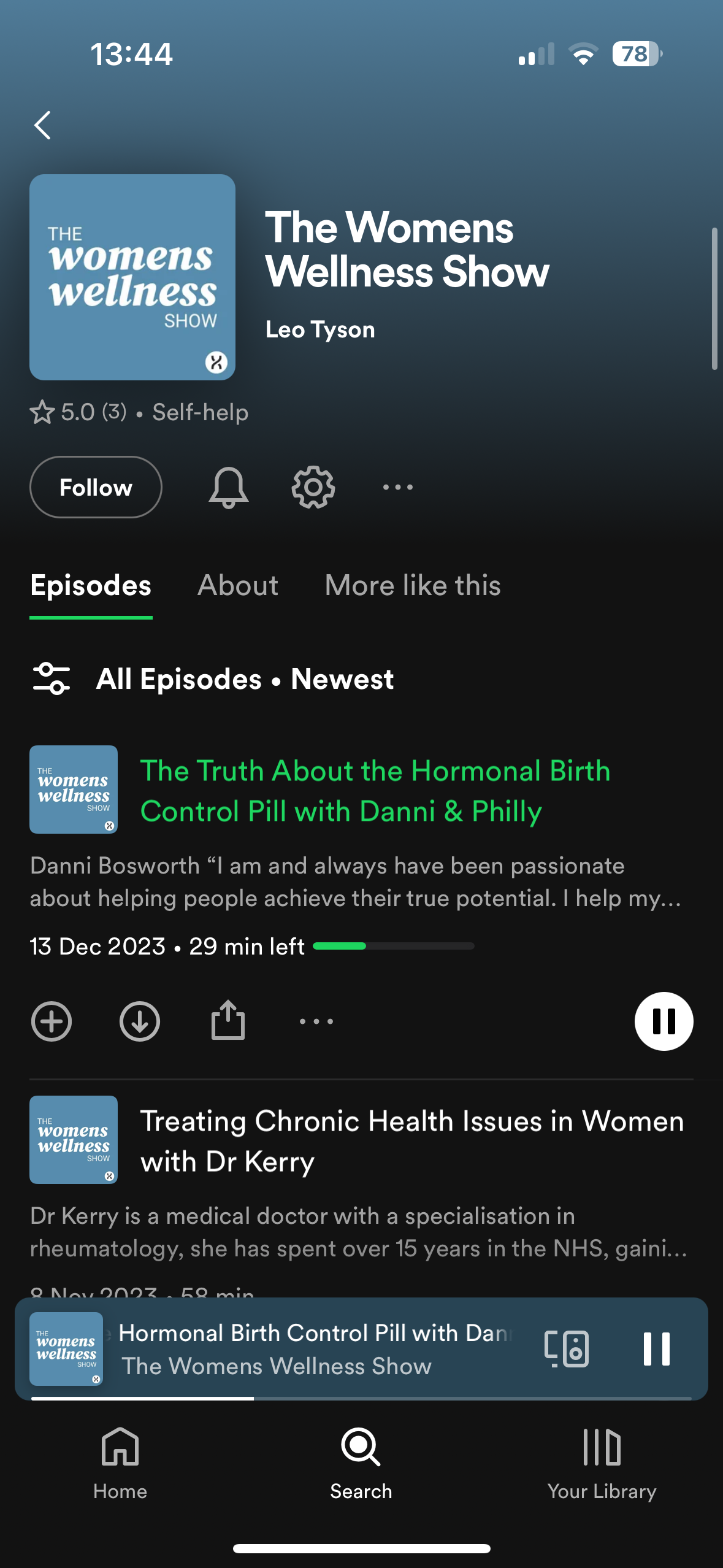Viewport: 723px width, 1568px height.
Task: Open the podcast's more options menu
Action: click(x=397, y=487)
